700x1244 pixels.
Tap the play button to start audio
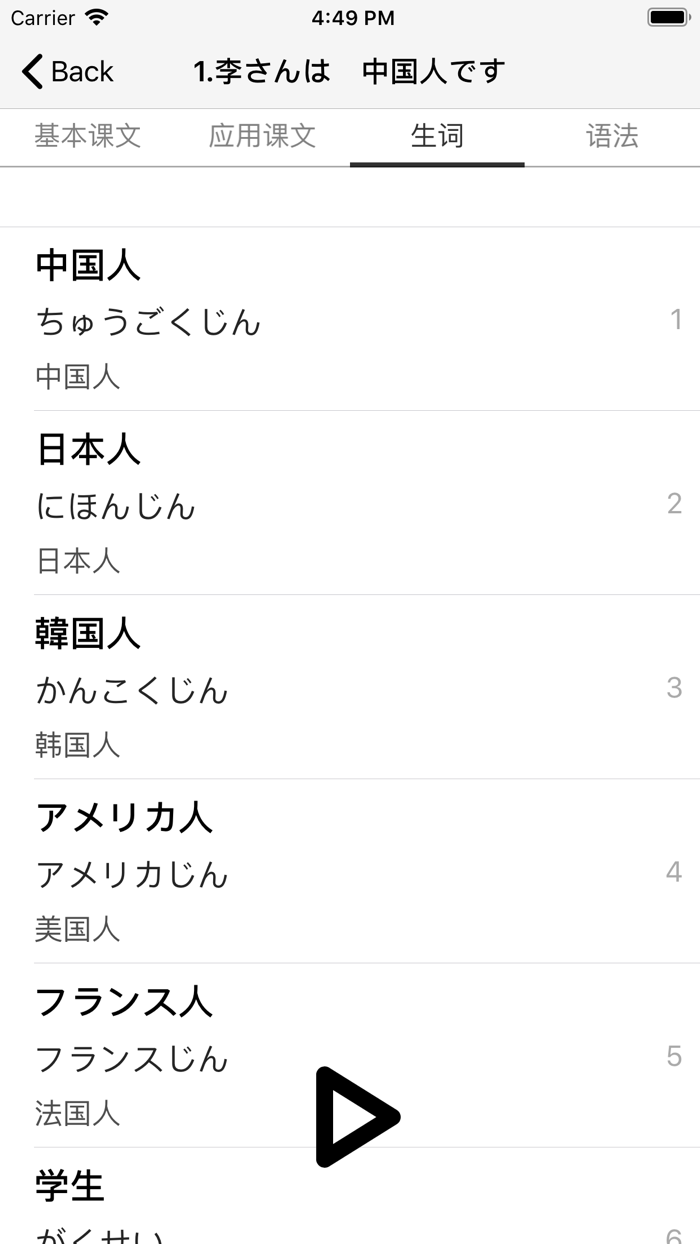tap(357, 1117)
